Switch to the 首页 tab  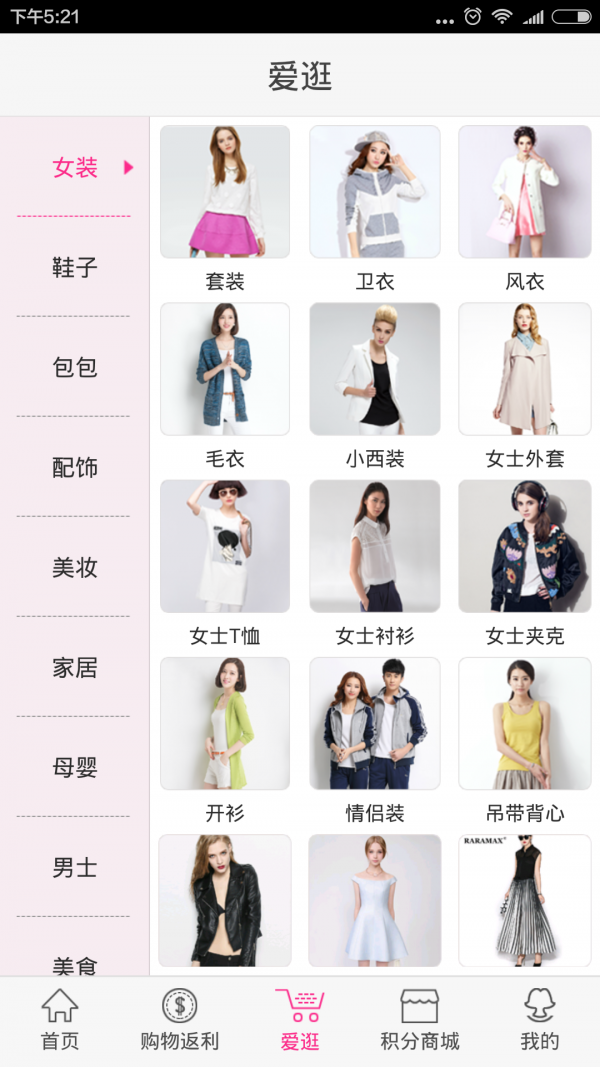coord(60,1020)
